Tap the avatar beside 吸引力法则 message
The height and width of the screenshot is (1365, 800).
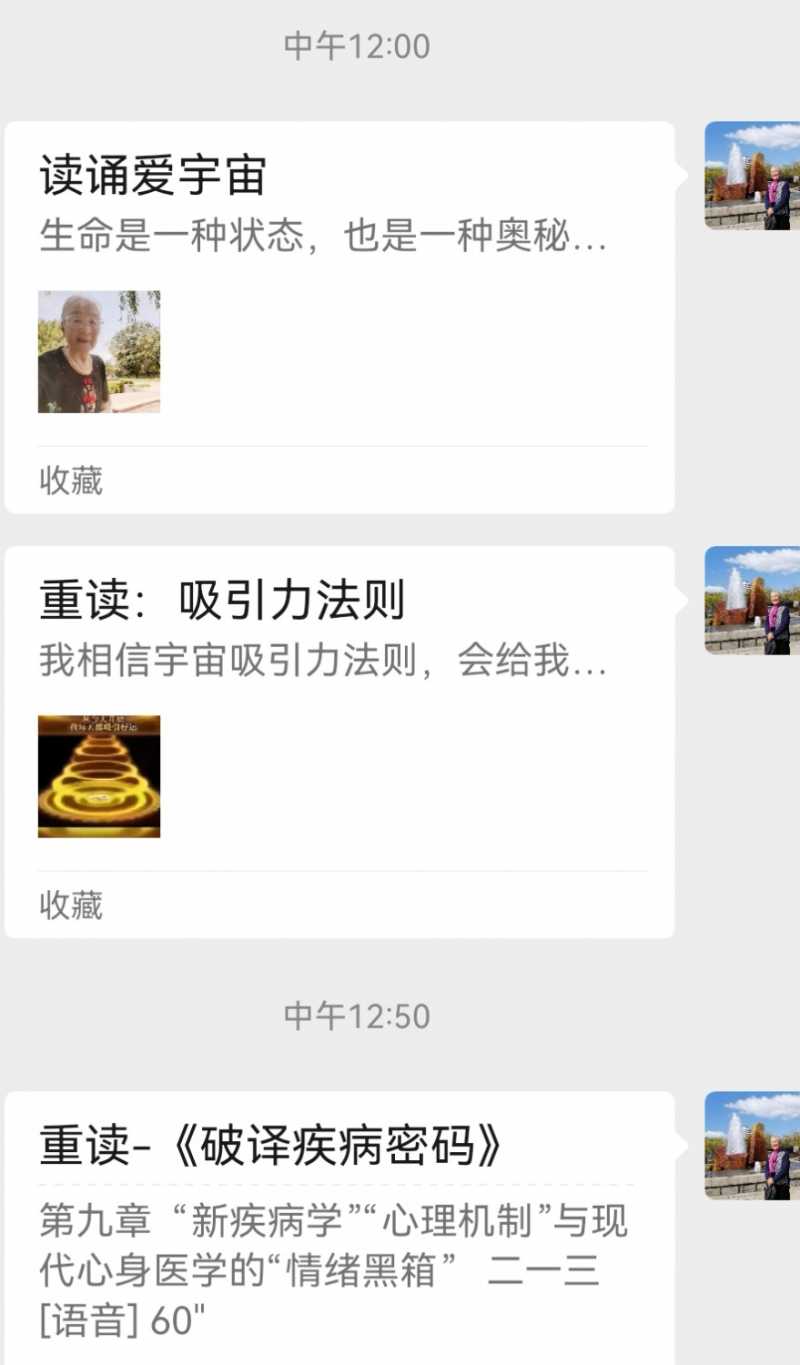coord(750,600)
